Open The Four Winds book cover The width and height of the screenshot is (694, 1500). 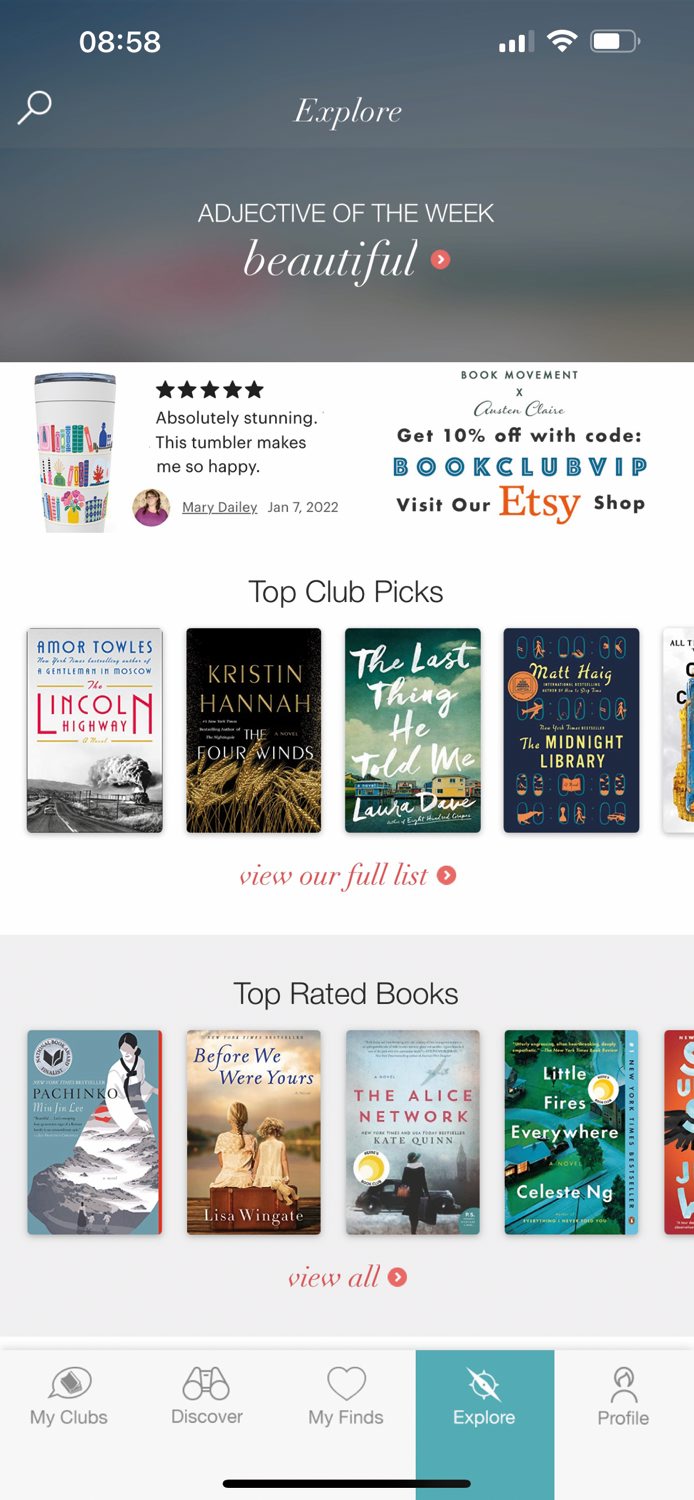pos(254,730)
